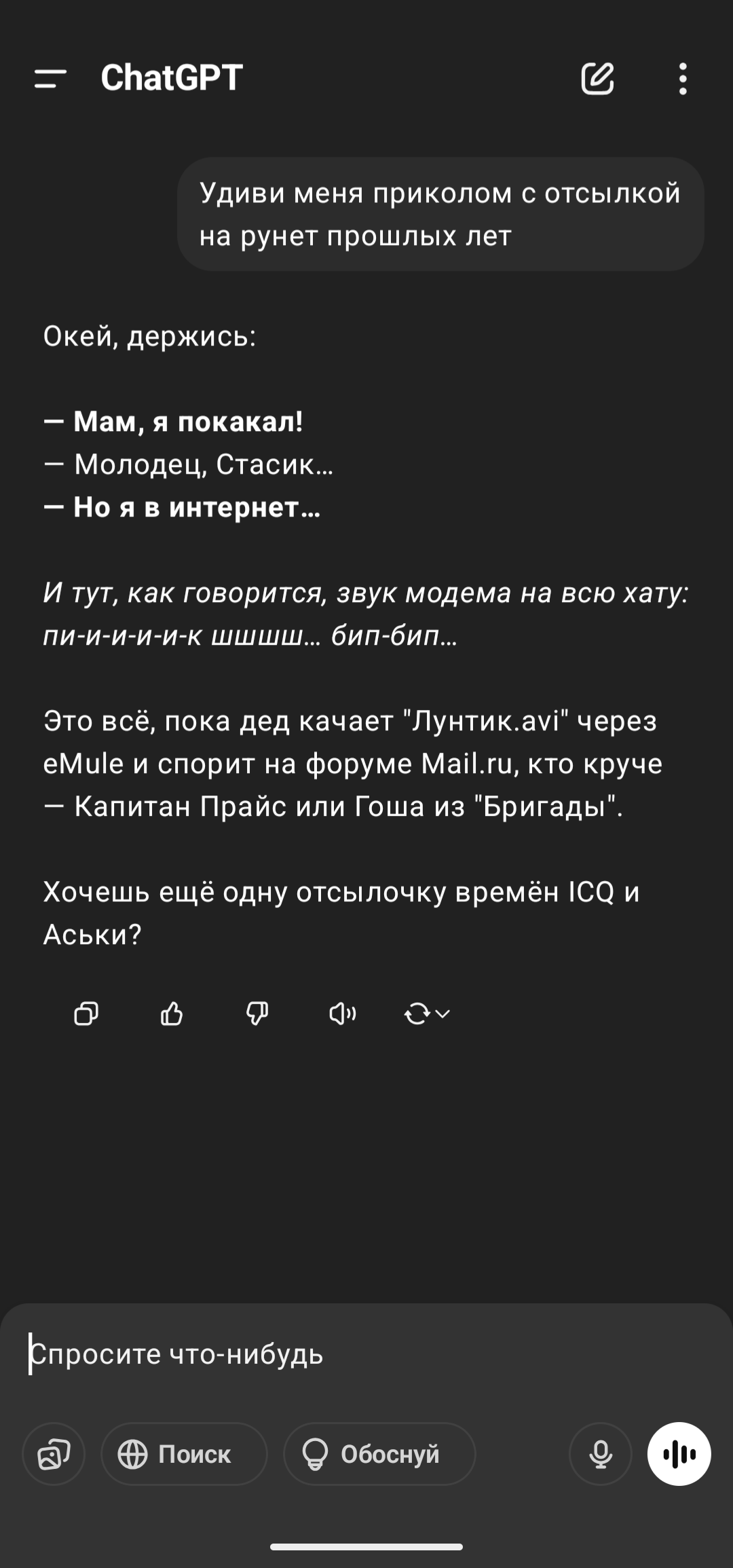Enable the Поиск web search chip

pos(184,1454)
